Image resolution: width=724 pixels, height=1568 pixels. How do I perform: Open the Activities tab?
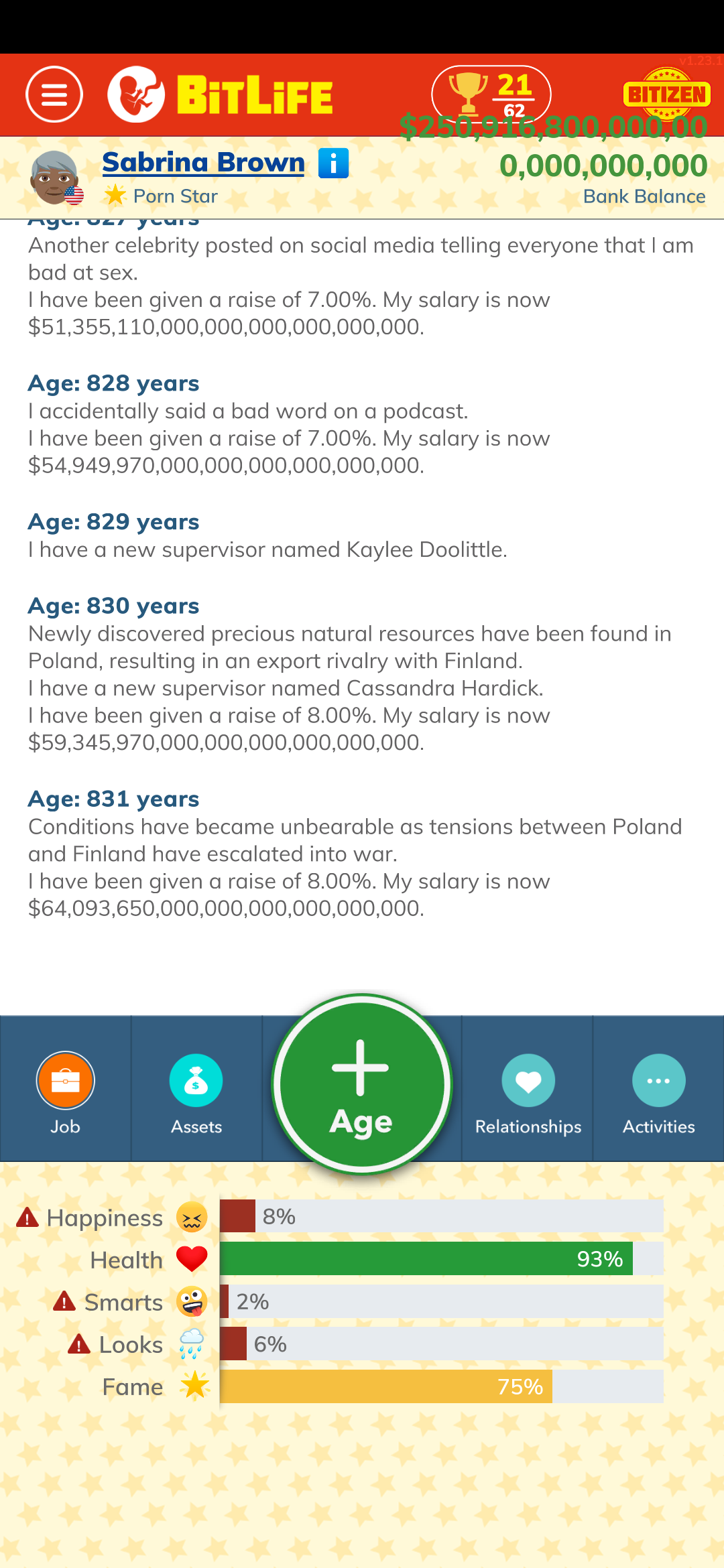tap(658, 1091)
